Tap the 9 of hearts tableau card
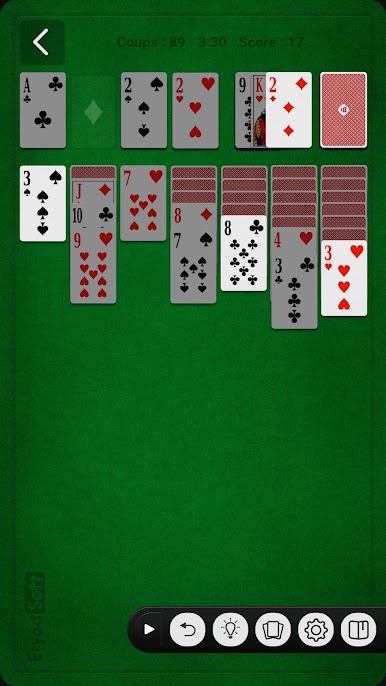 (93, 266)
